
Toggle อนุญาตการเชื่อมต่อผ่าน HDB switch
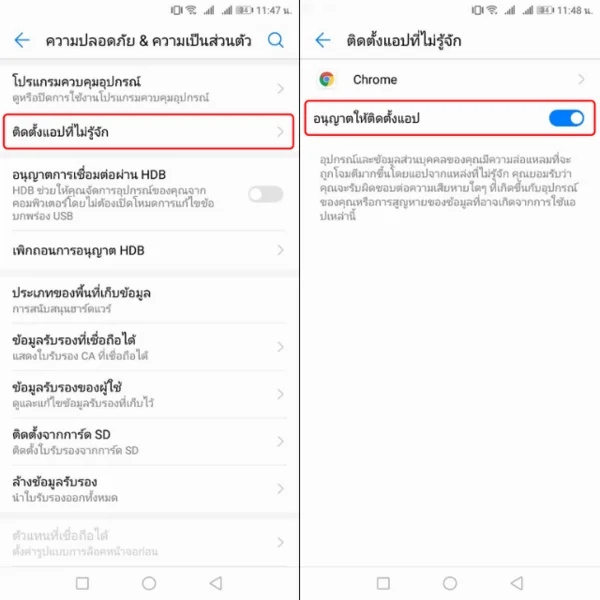coord(265,194)
